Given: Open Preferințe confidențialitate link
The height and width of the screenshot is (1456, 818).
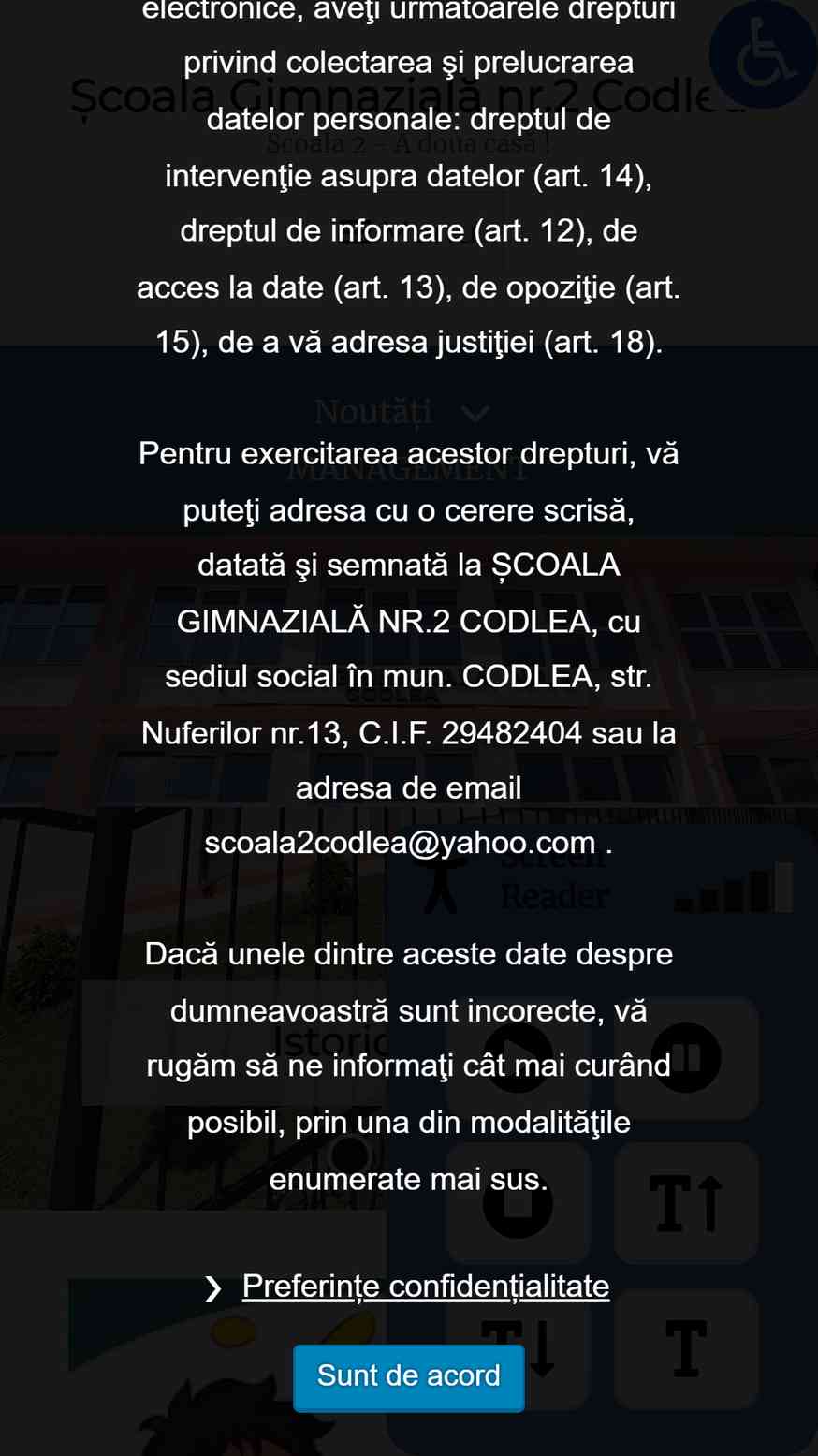Looking at the screenshot, I should coord(425,1287).
